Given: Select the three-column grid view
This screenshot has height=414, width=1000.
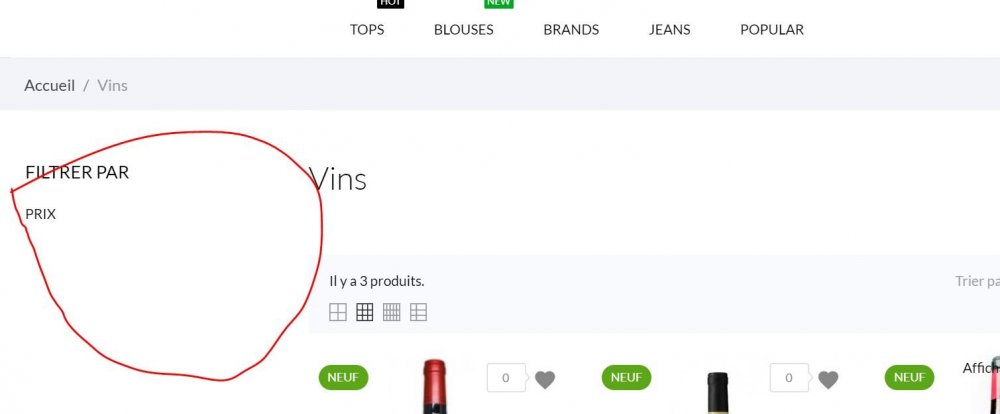Looking at the screenshot, I should 365,312.
